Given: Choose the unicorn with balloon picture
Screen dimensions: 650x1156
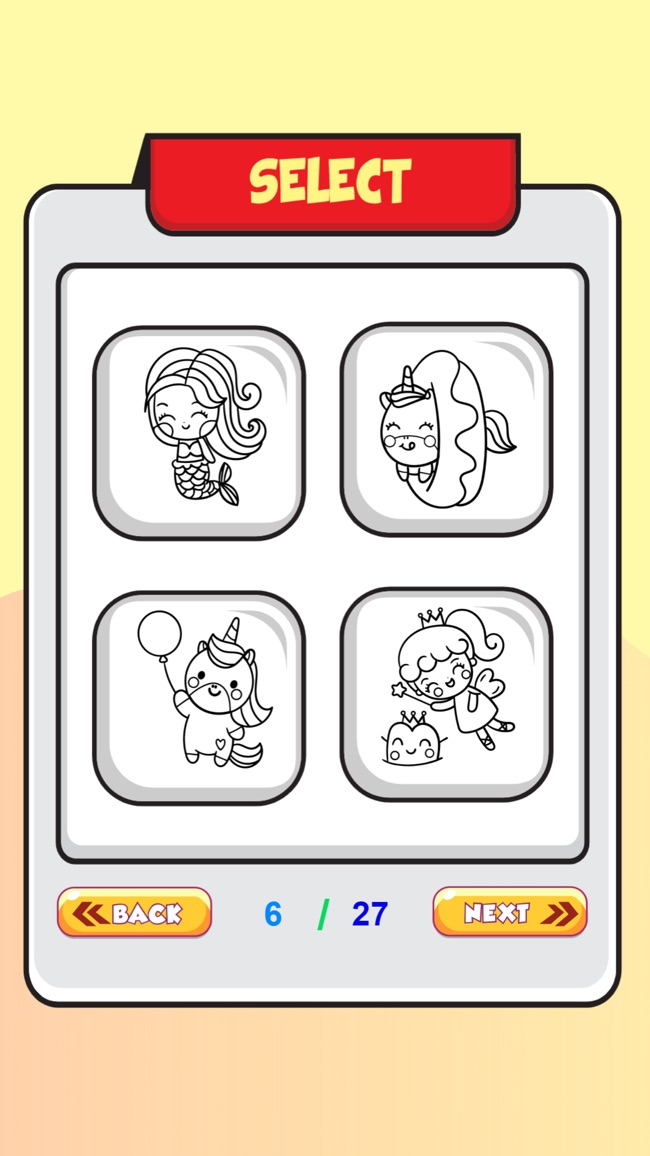Looking at the screenshot, I should point(199,696).
